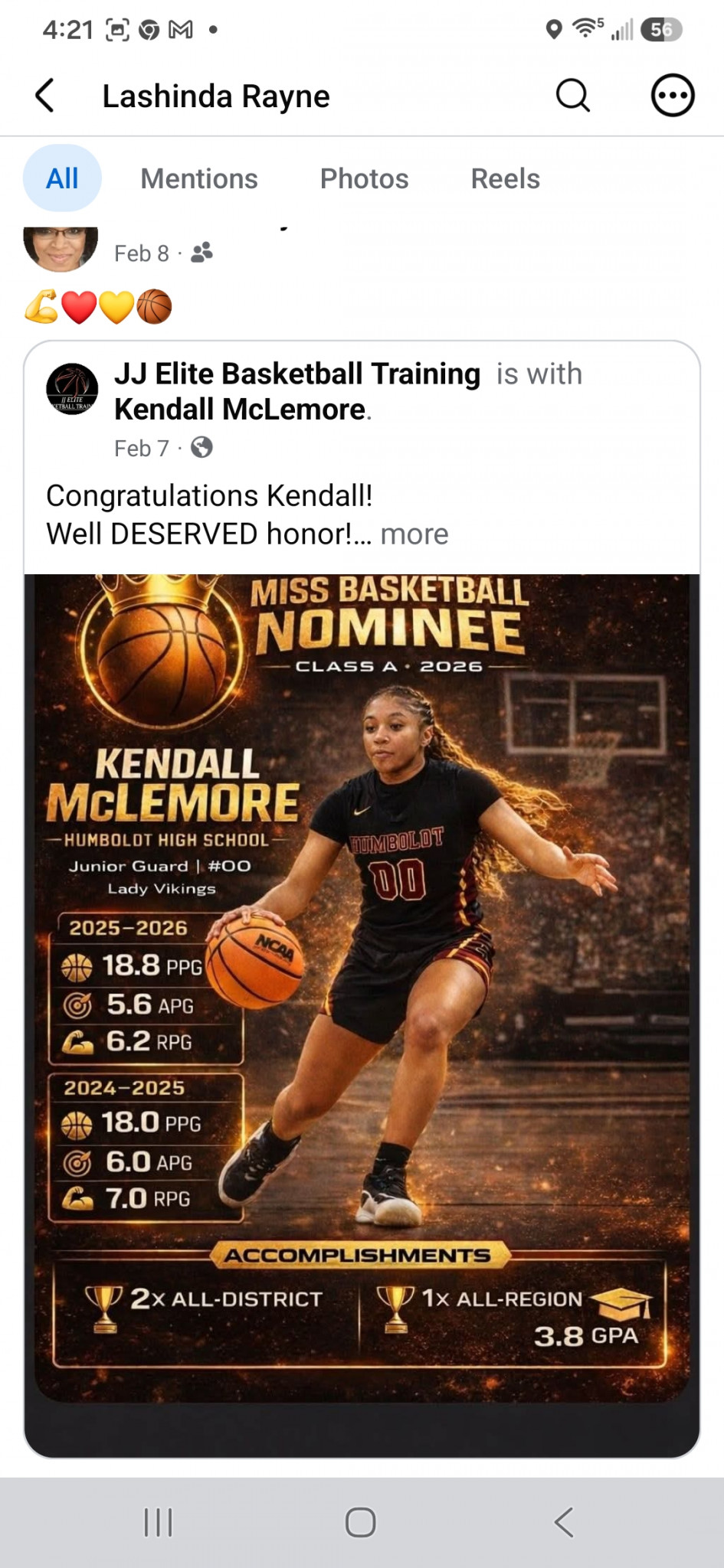This screenshot has height=1568, width=724.
Task: Tap JJ Elite Basketball Training's page avatar
Action: pyautogui.click(x=73, y=389)
